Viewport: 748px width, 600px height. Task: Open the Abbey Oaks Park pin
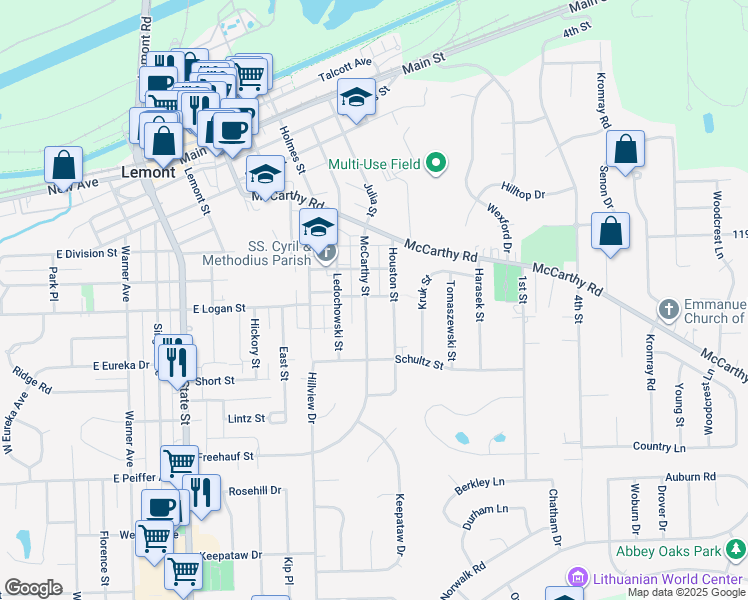pyautogui.click(x=736, y=550)
